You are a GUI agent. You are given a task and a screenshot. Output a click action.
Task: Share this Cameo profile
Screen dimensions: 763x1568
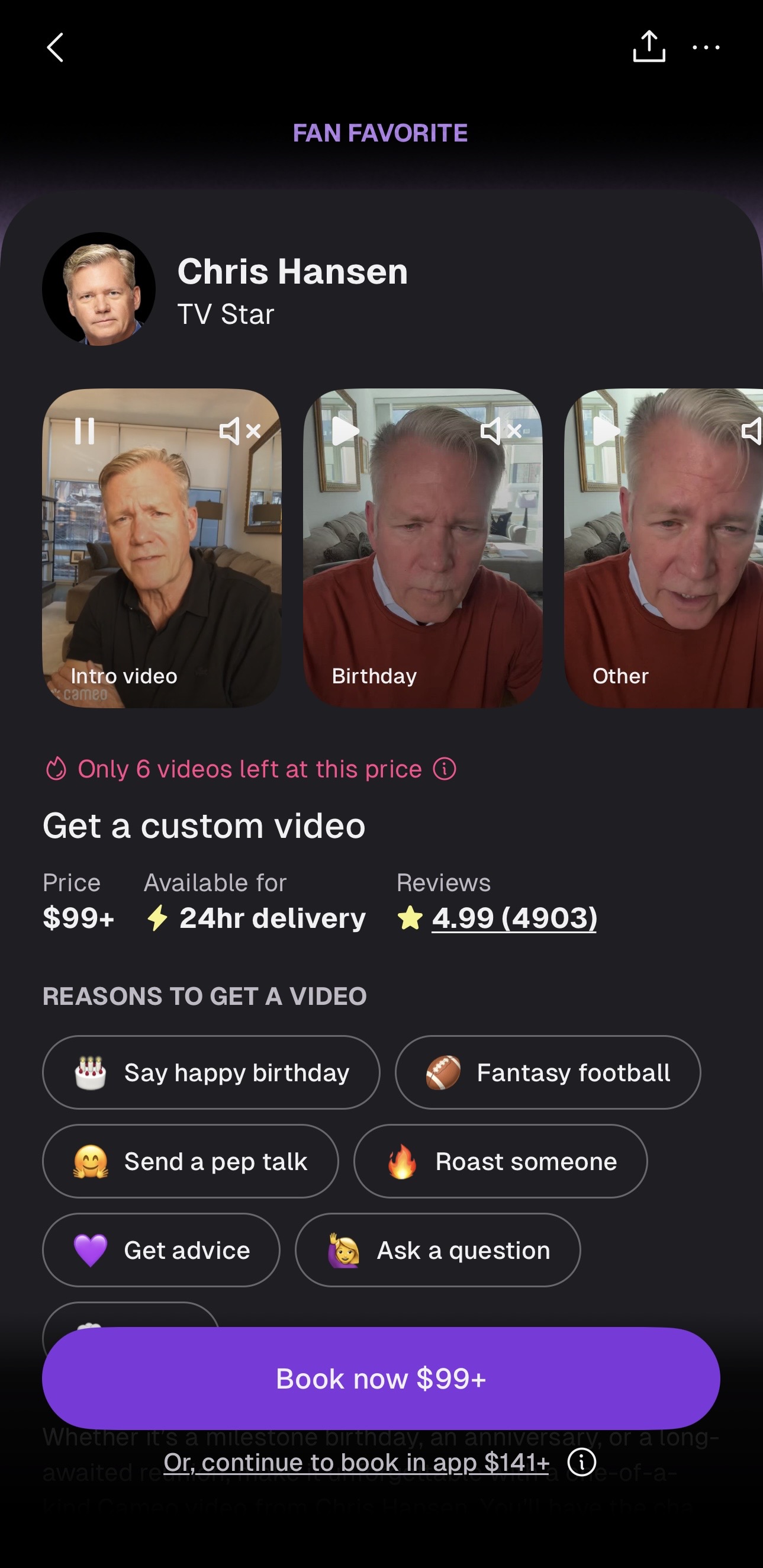(649, 47)
